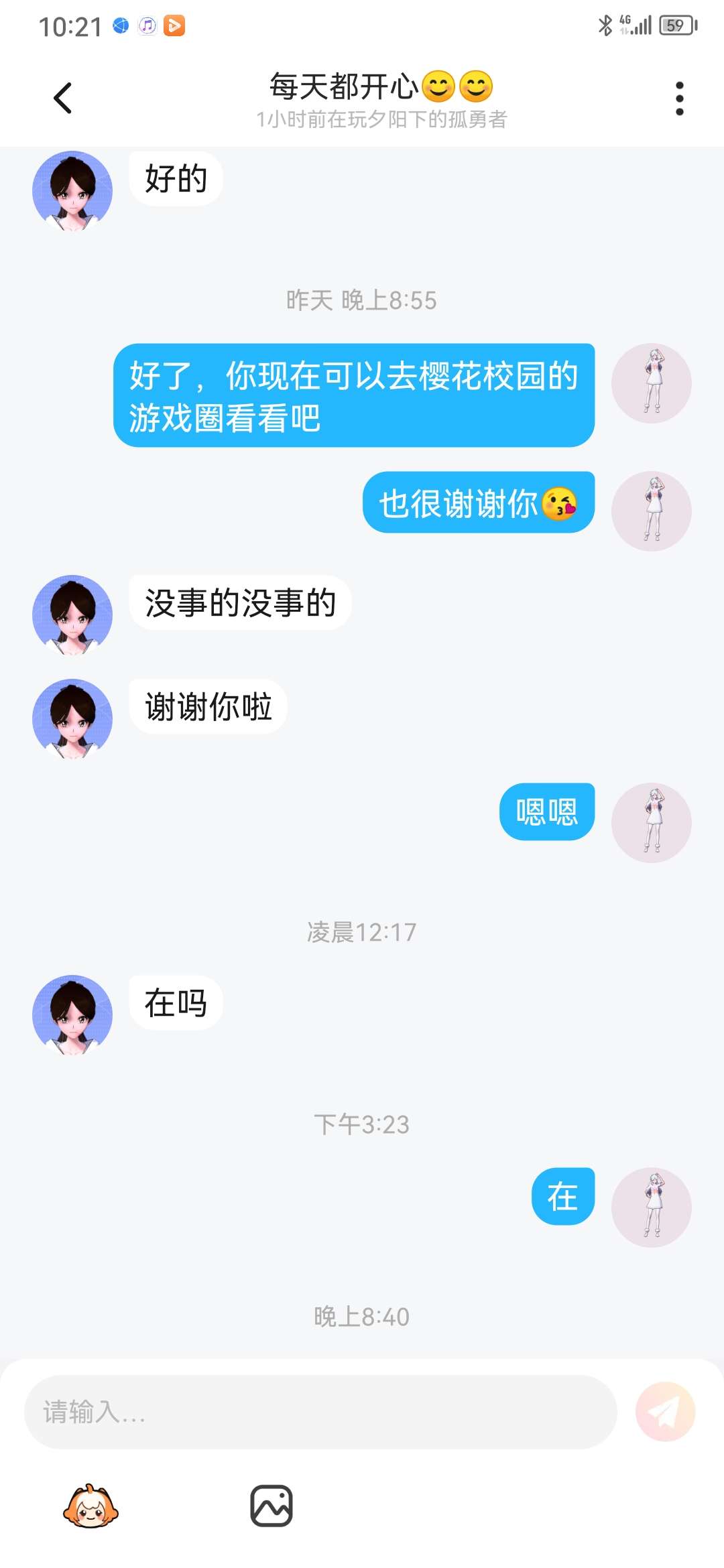Attach a picture from the gallery
Viewport: 724px width, 1568px height.
271,1506
